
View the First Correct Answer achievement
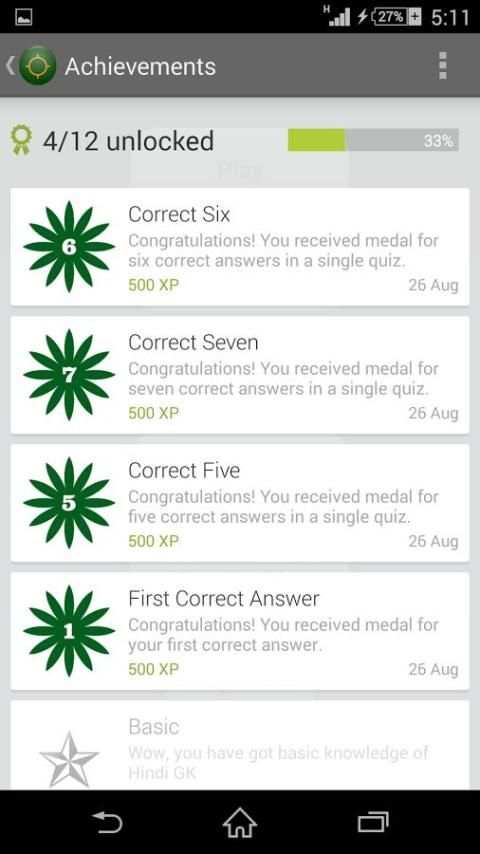240,631
